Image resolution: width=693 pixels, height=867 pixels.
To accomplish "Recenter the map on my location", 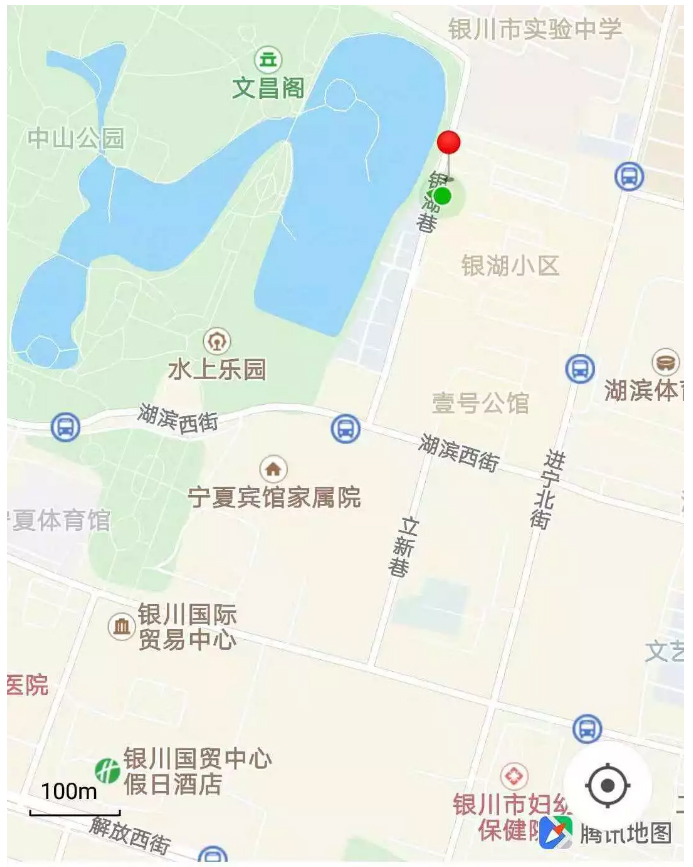I will pos(607,786).
